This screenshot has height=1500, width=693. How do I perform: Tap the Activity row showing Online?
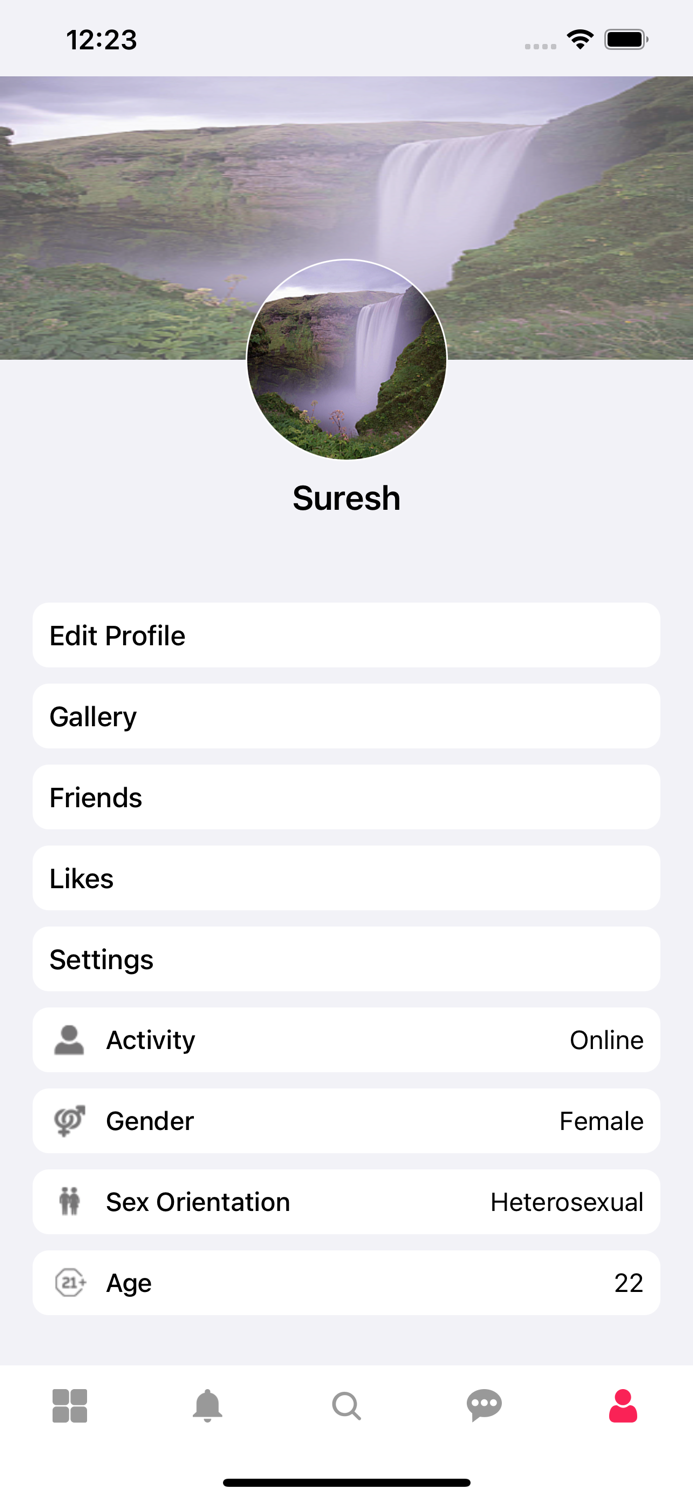click(346, 1040)
